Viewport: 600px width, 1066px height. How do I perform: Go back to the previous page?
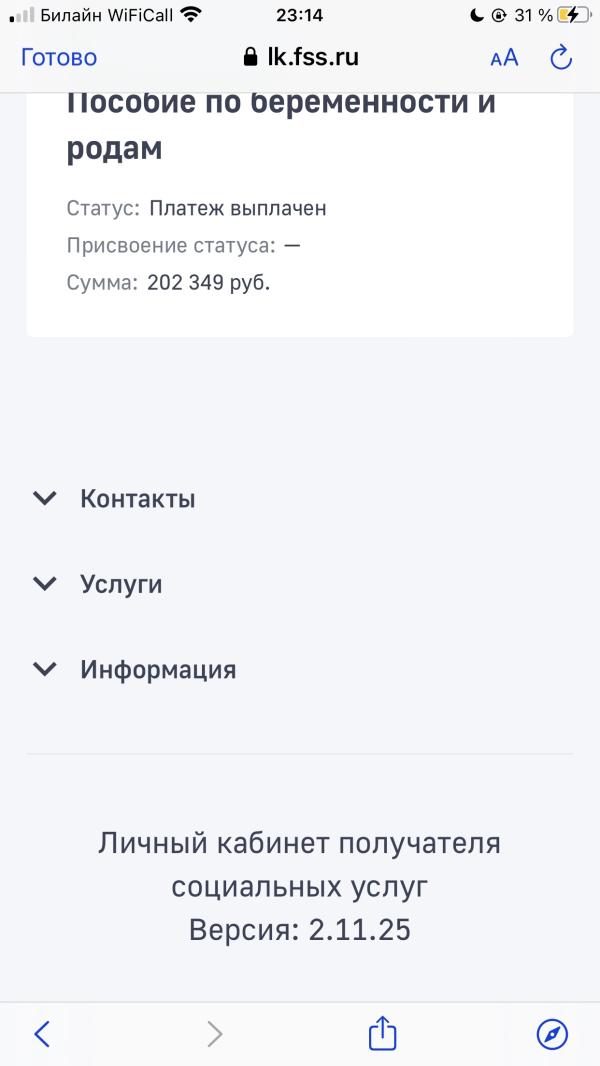[x=42, y=1034]
